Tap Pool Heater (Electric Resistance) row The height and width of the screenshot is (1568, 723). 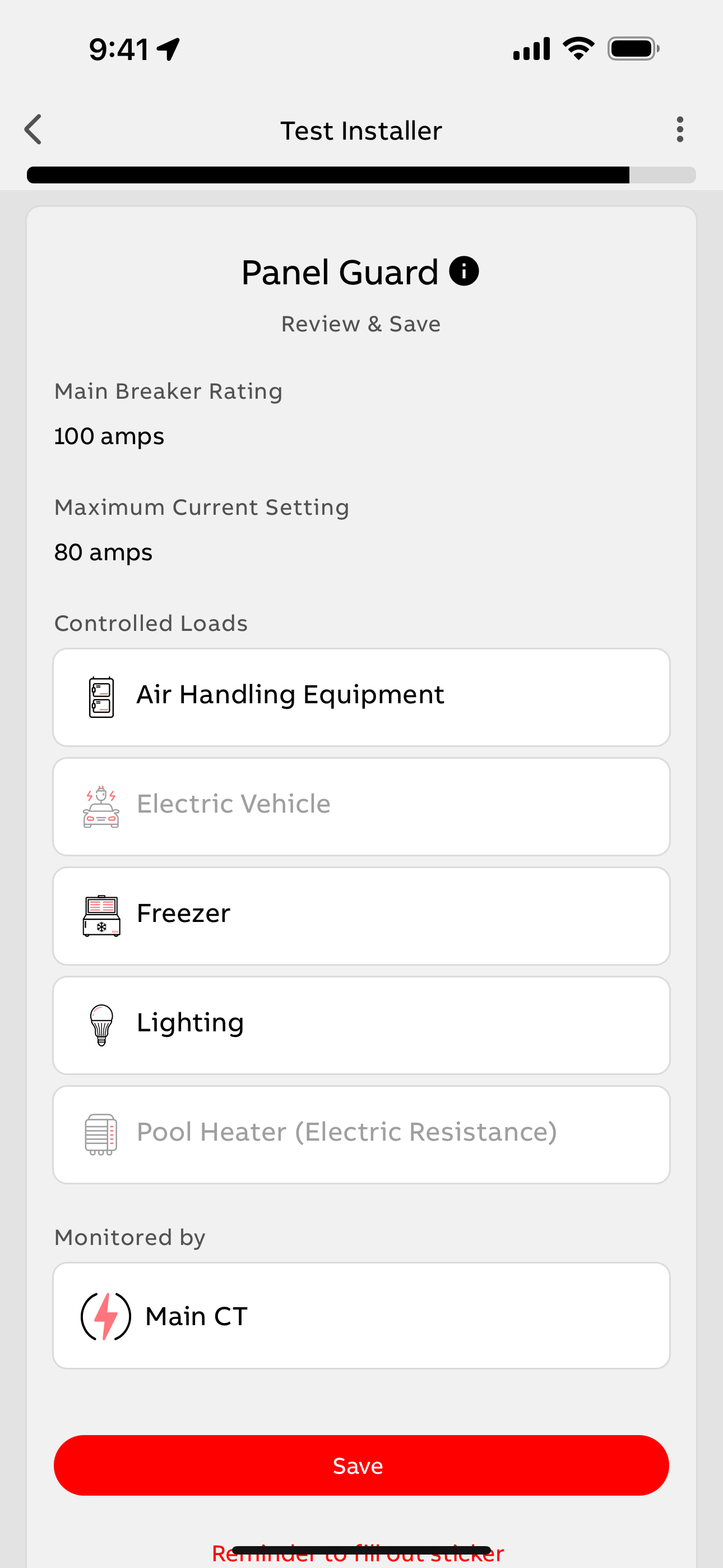pyautogui.click(x=361, y=1134)
